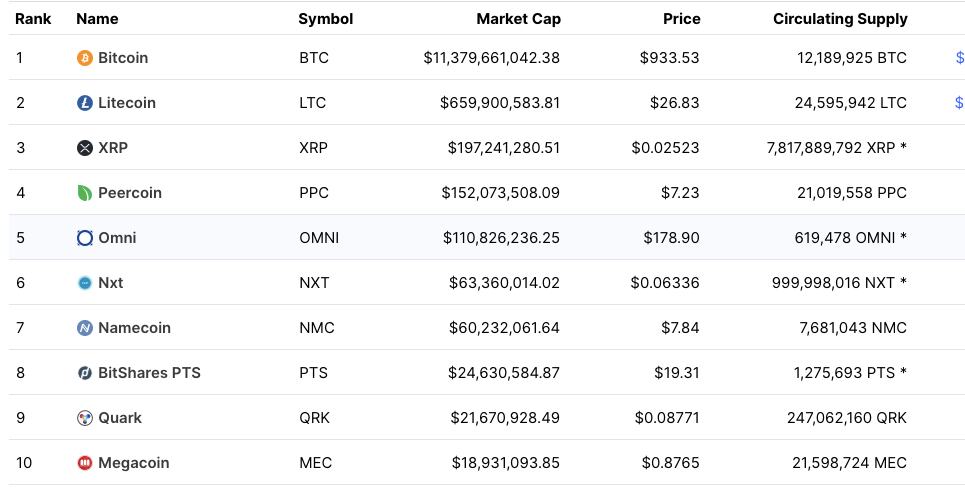Open the Peercoin entry
Viewport: 965px width, 491px height.
(x=129, y=193)
